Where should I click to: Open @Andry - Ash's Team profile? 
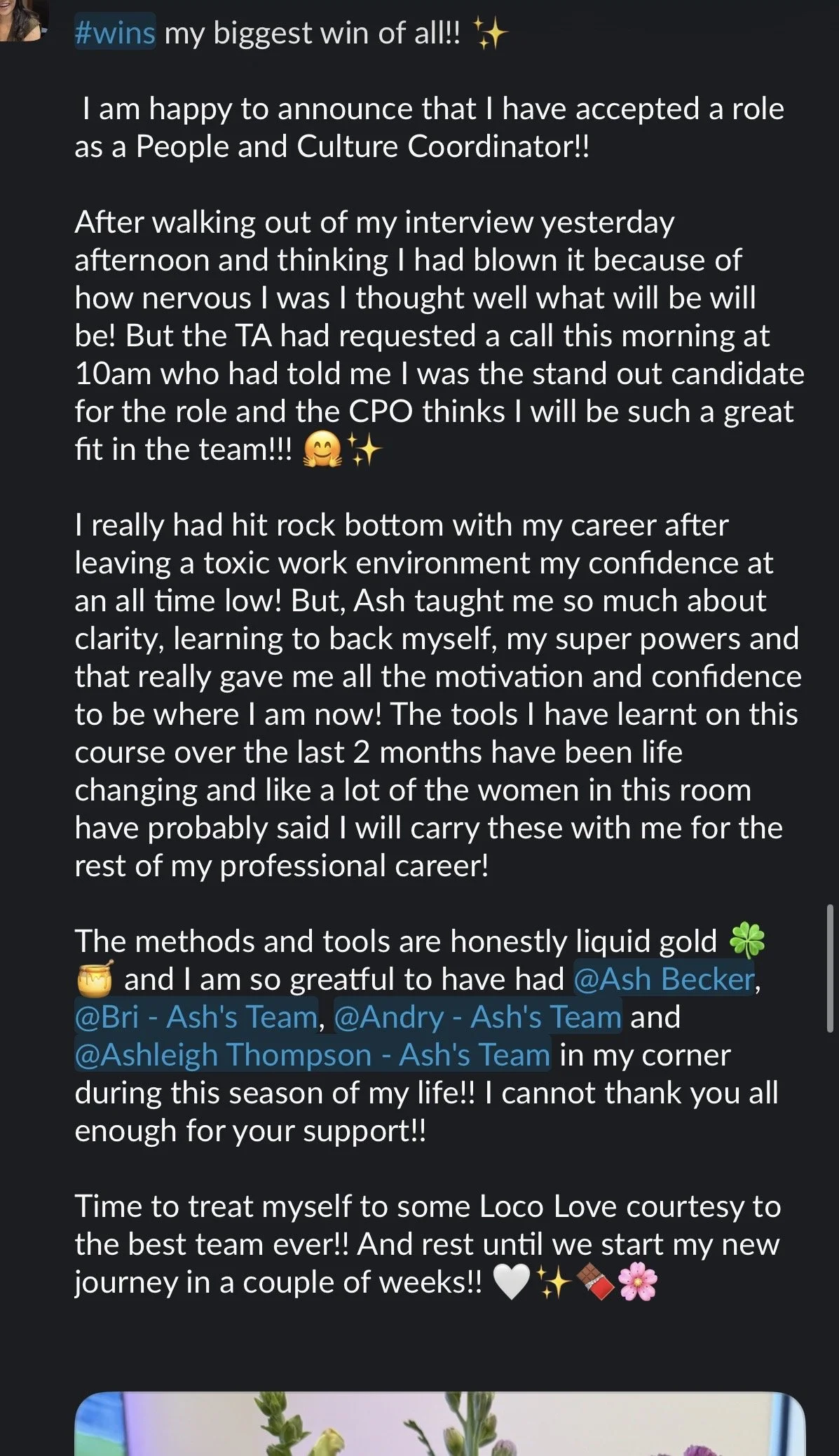(478, 1017)
